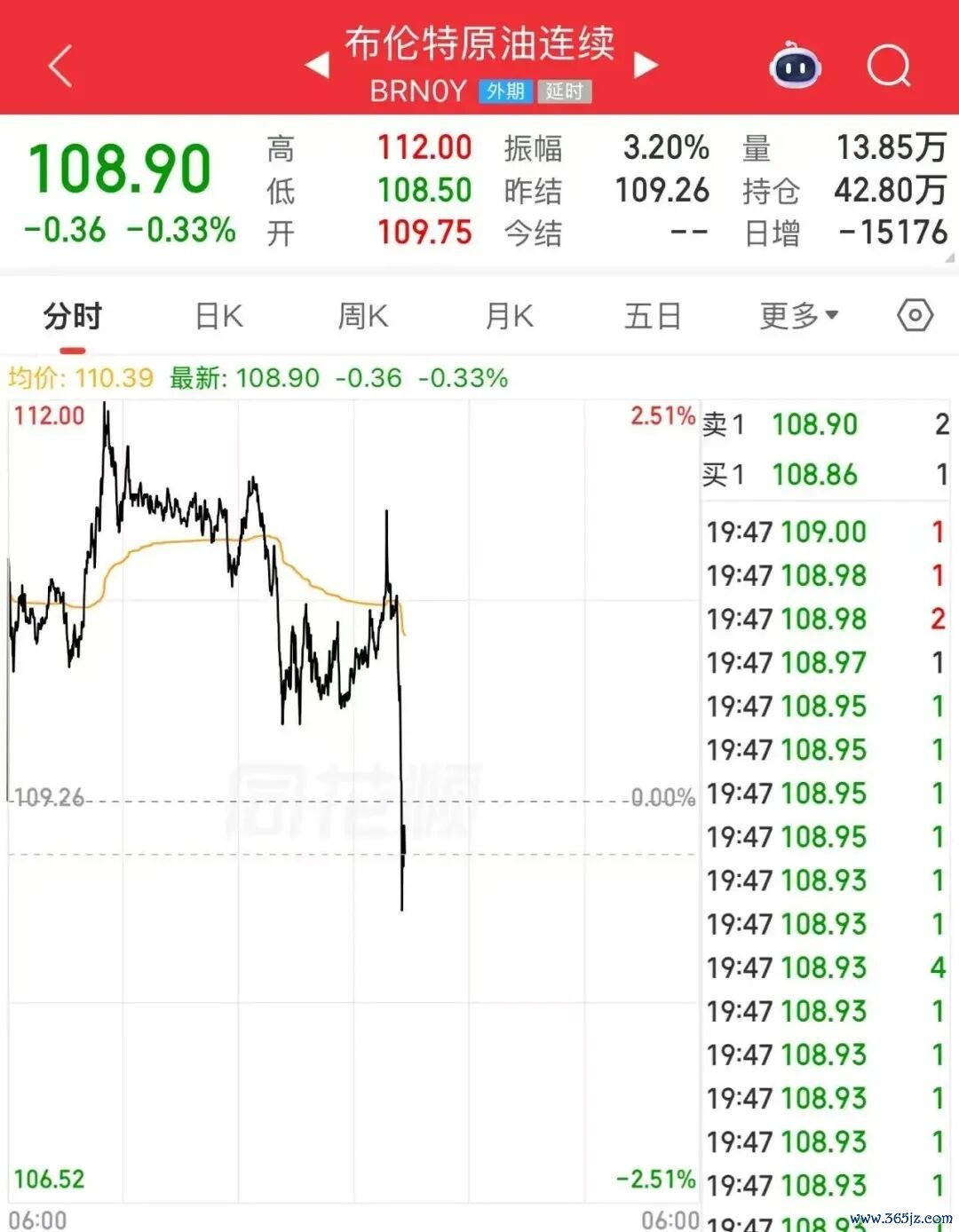Switch to the 五日 tab
959x1232 pixels.
(653, 316)
